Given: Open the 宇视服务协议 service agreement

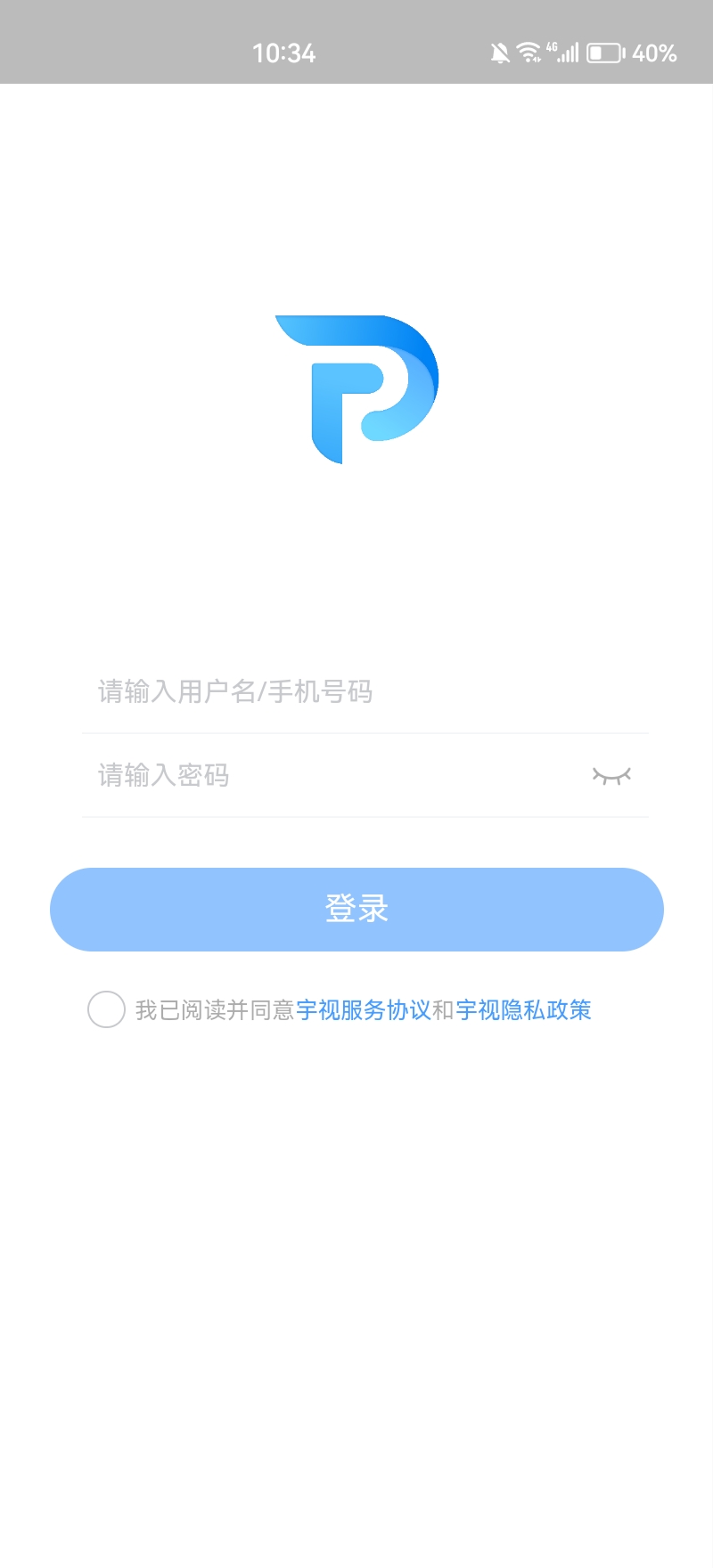Looking at the screenshot, I should (366, 1010).
